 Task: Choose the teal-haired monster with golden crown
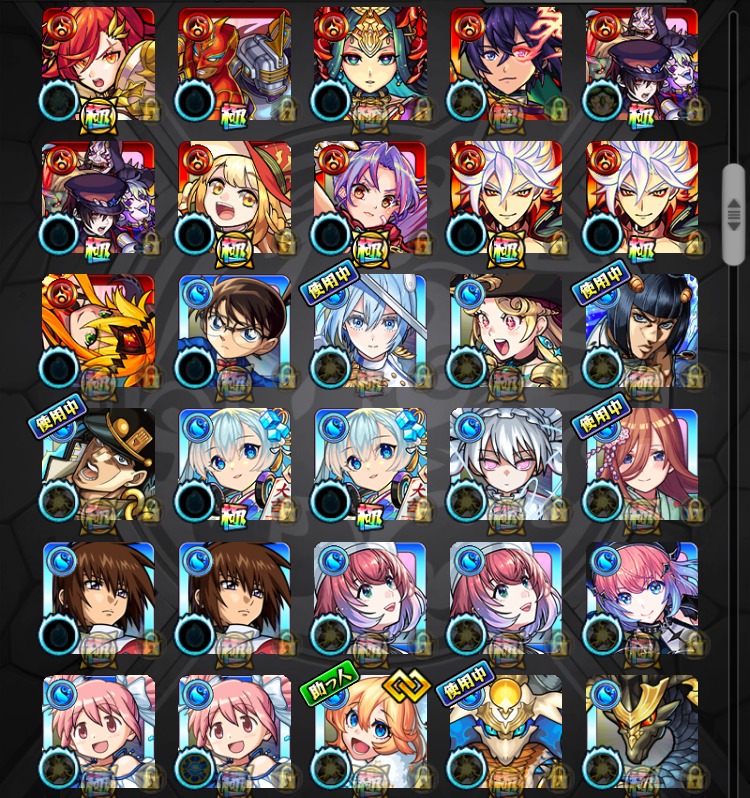370,64
